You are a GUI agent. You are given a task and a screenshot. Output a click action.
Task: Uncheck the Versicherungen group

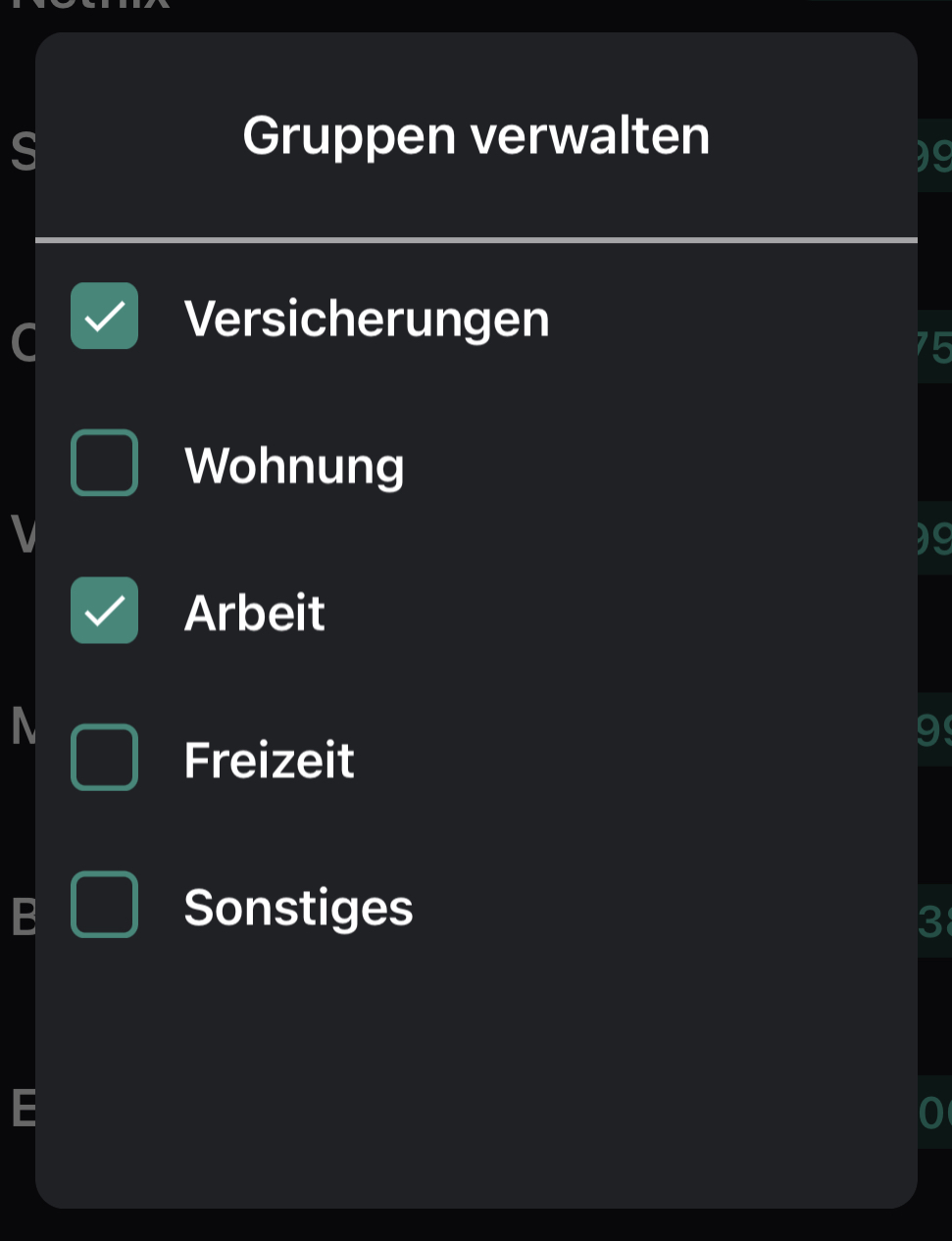104,317
